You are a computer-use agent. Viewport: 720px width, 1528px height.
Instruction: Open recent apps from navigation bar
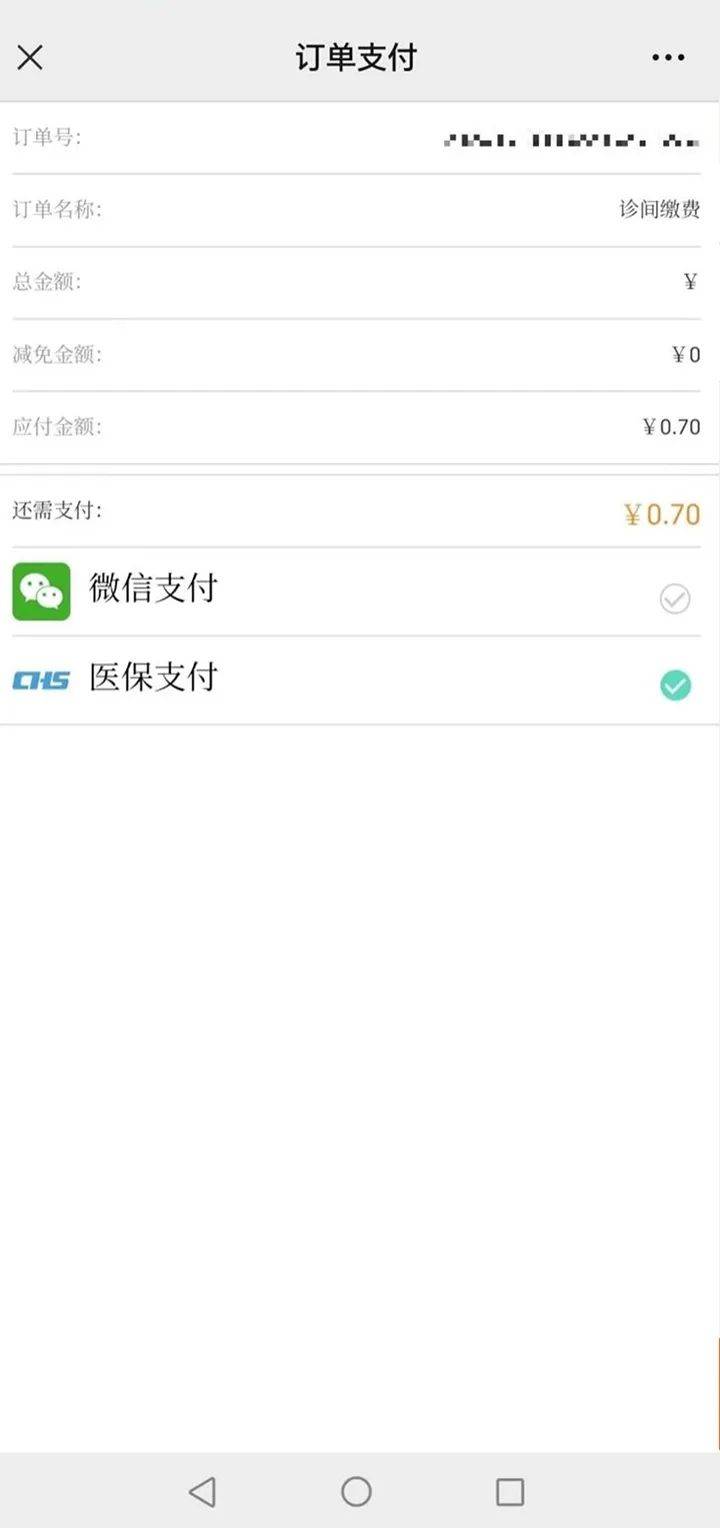510,1492
